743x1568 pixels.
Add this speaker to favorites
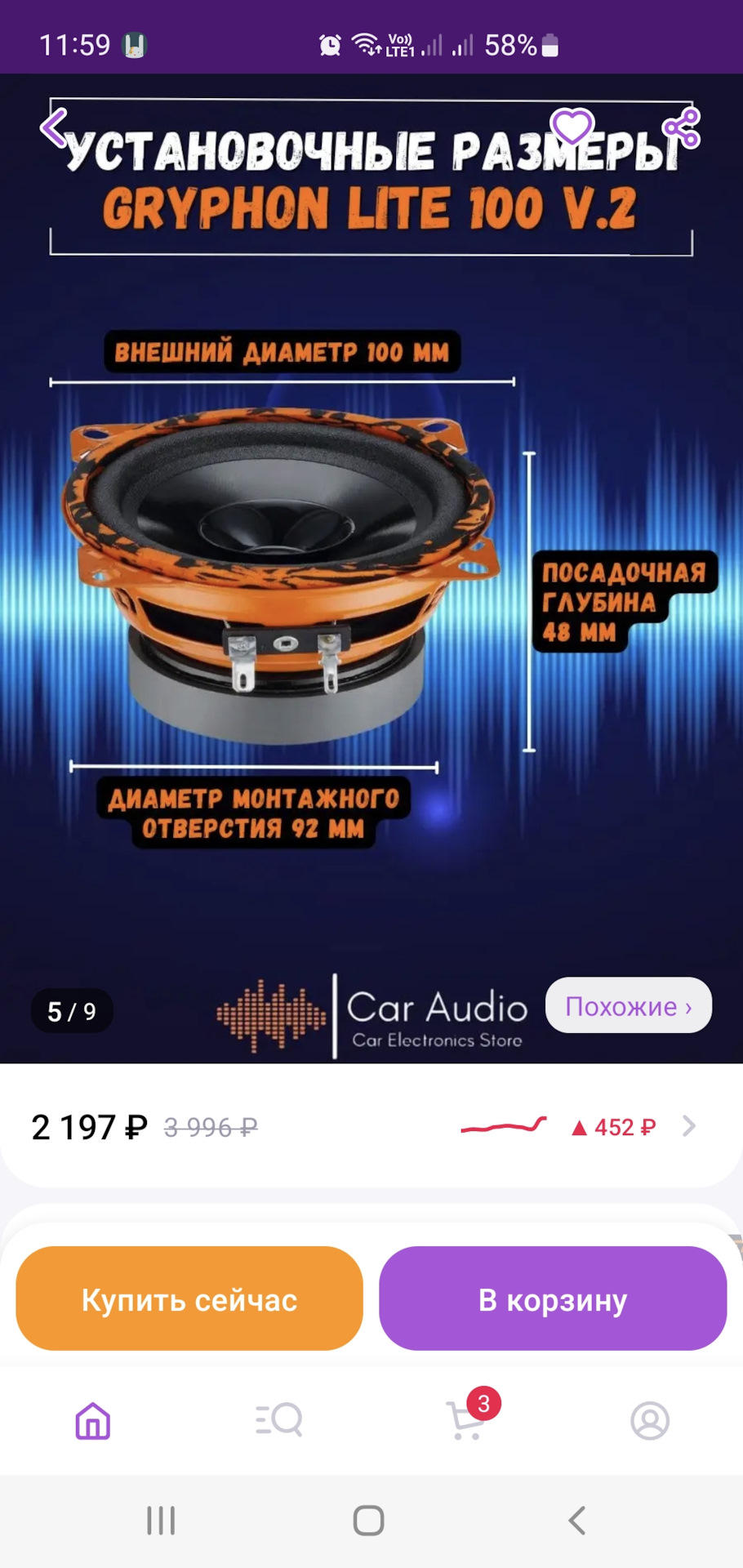click(572, 127)
